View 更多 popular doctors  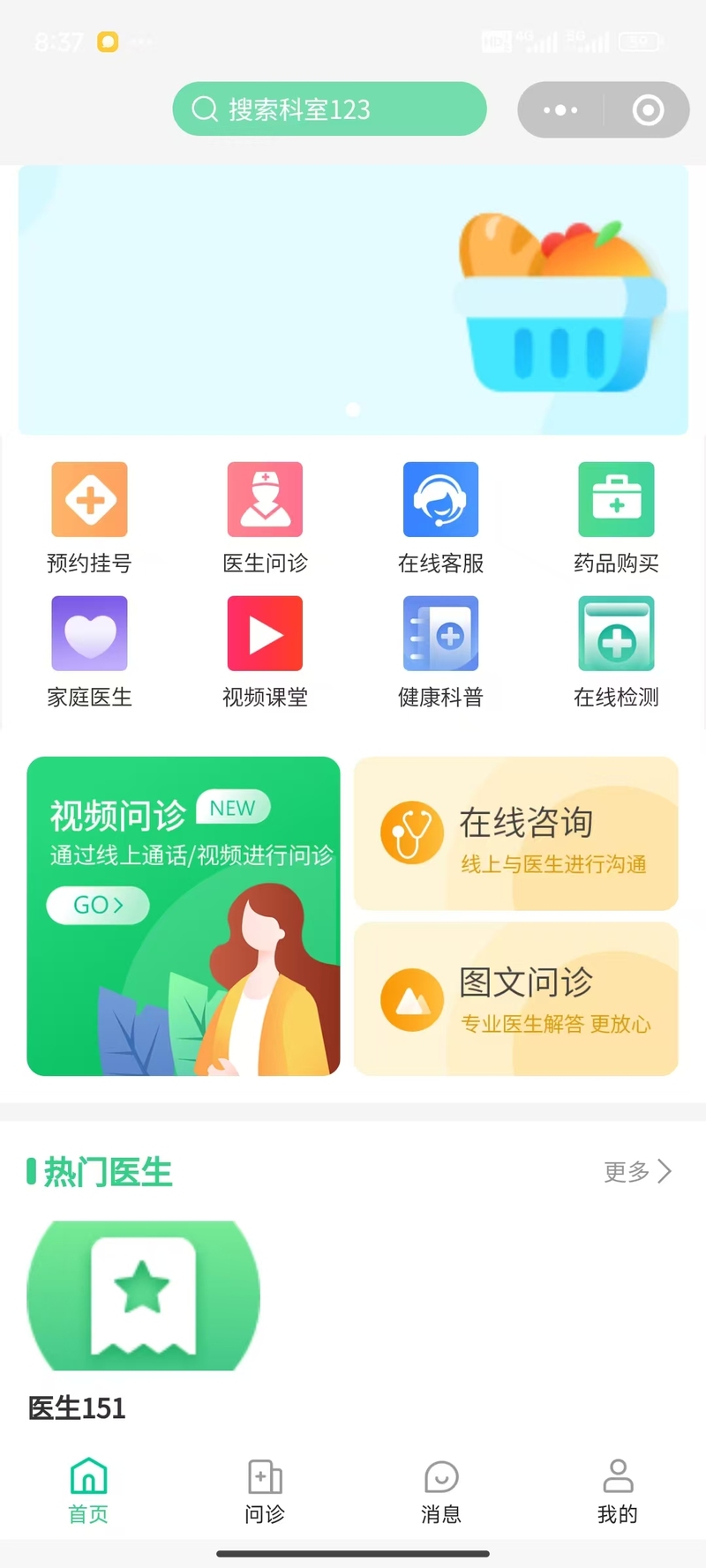coord(637,1171)
